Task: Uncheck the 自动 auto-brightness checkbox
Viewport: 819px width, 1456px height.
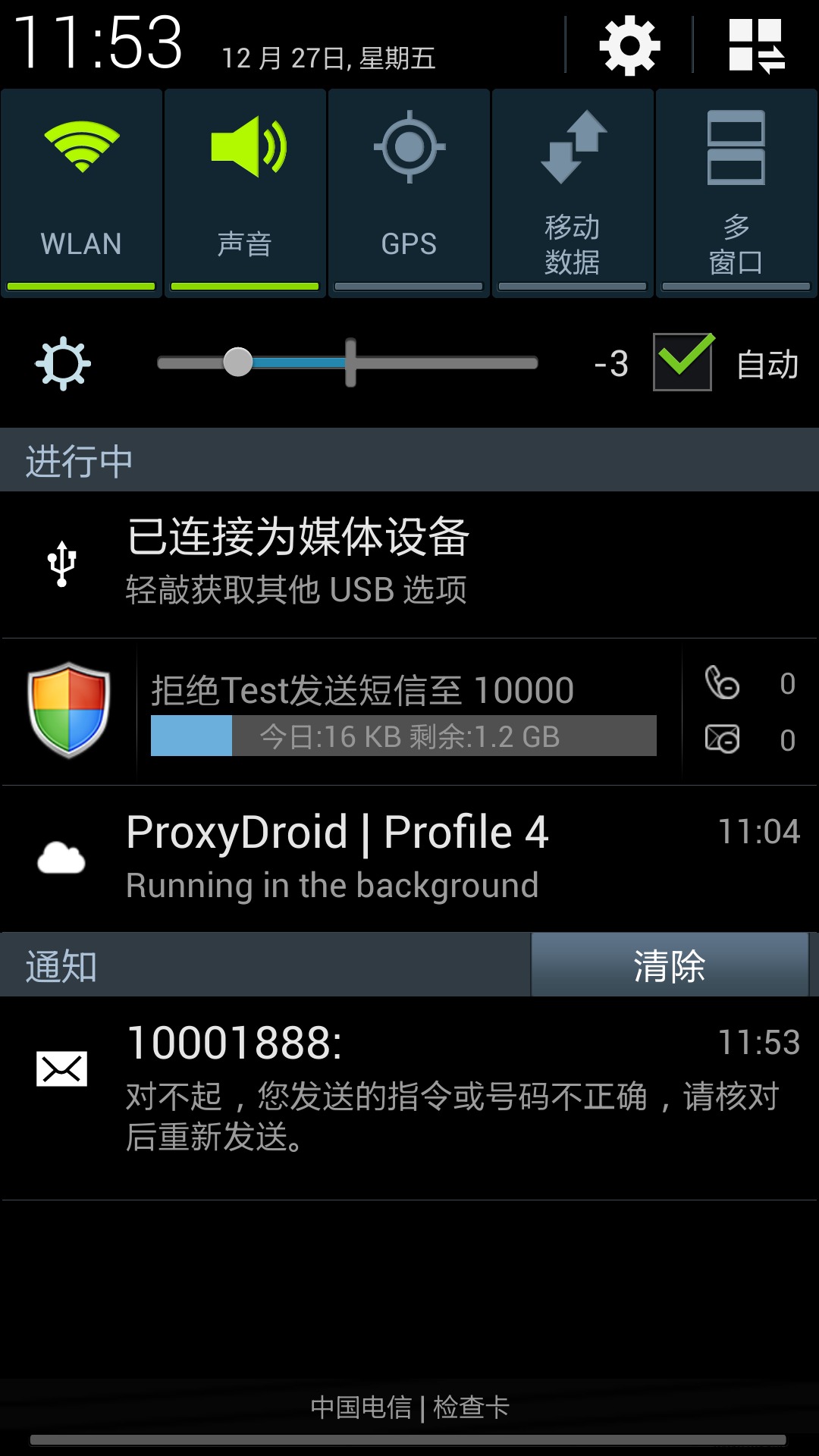Action: pyautogui.click(x=682, y=362)
